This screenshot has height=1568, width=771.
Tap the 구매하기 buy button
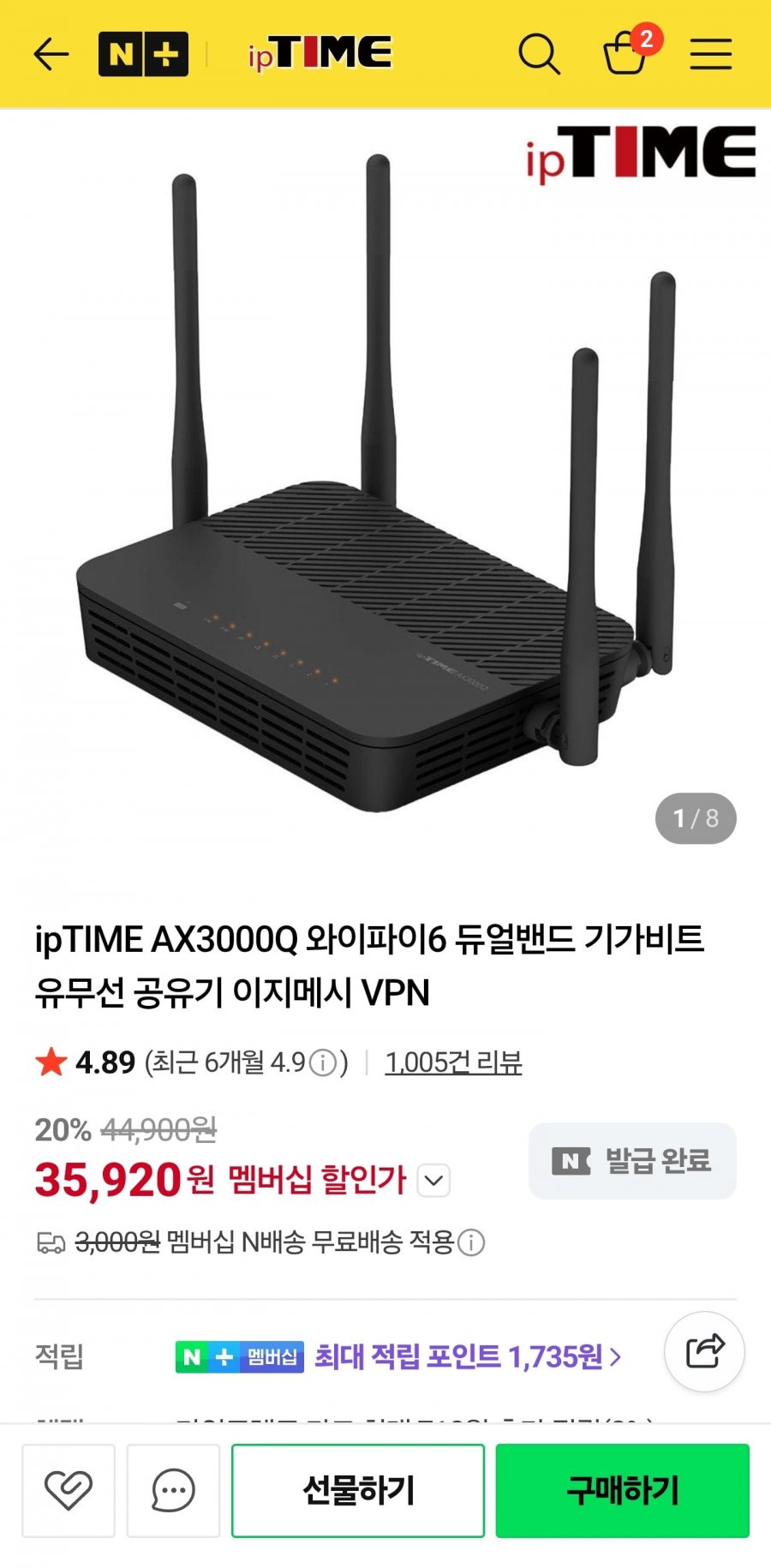click(x=622, y=1490)
